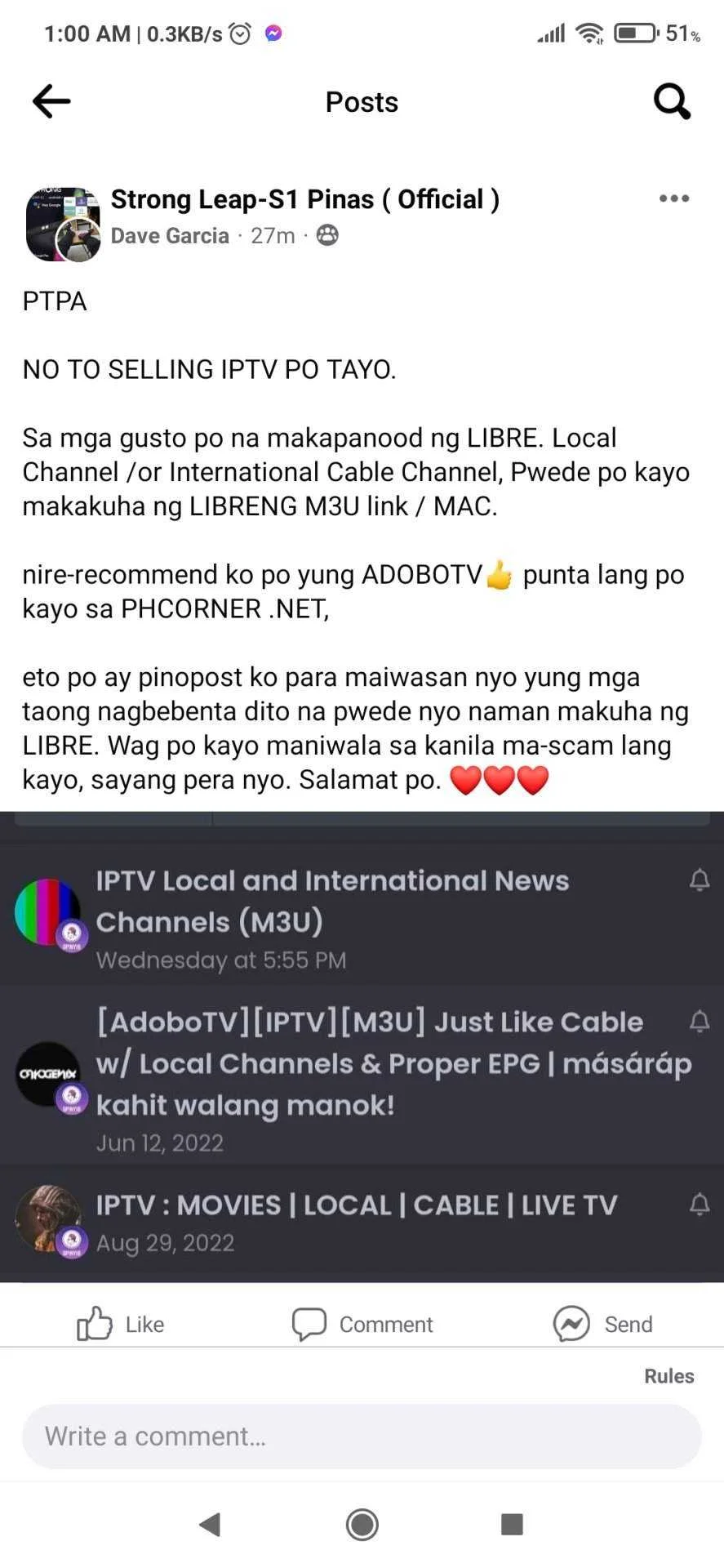
Task: Tap the system back button
Action: tap(210, 1524)
